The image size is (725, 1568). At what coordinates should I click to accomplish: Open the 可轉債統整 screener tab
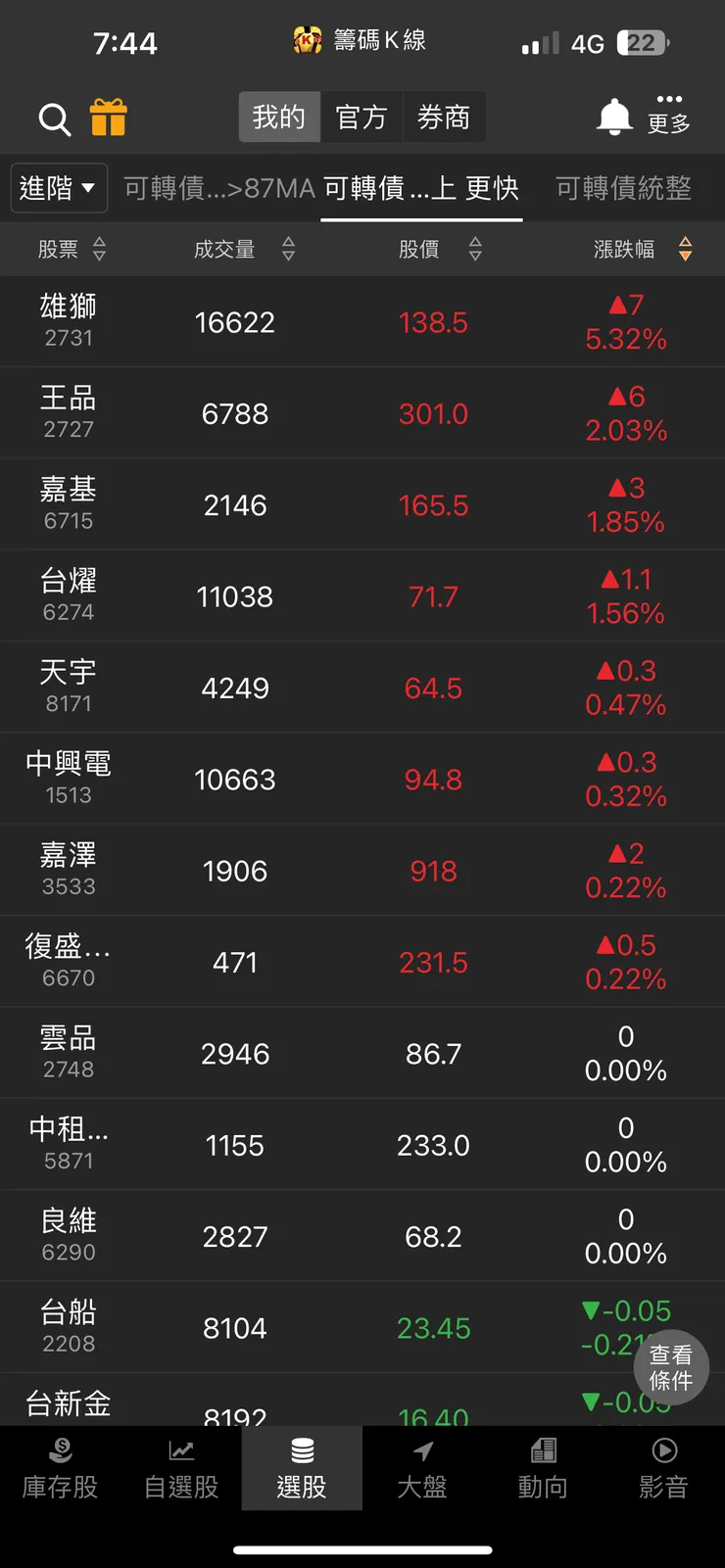[x=622, y=188]
